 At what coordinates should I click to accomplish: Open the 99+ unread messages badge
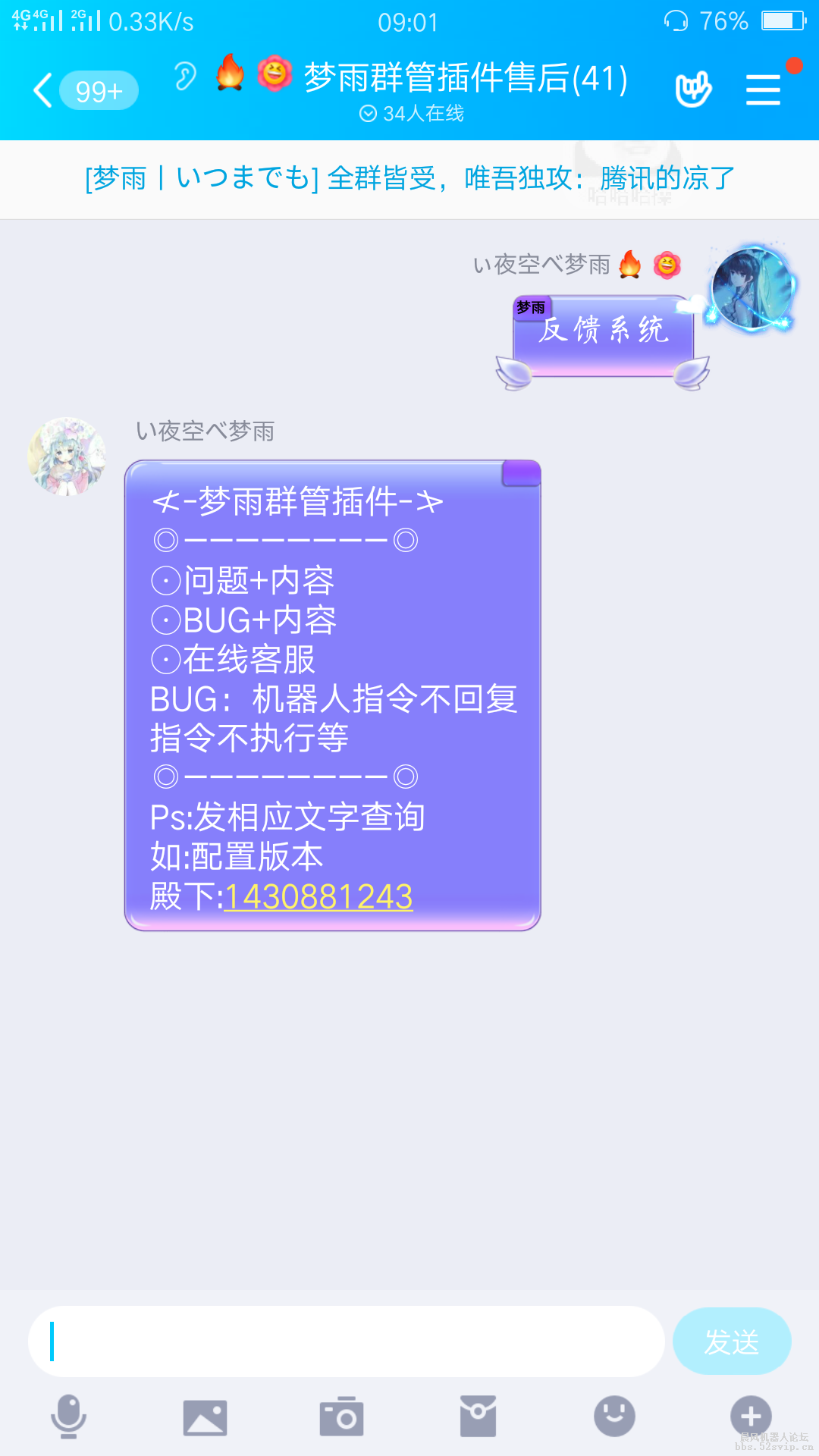[98, 89]
